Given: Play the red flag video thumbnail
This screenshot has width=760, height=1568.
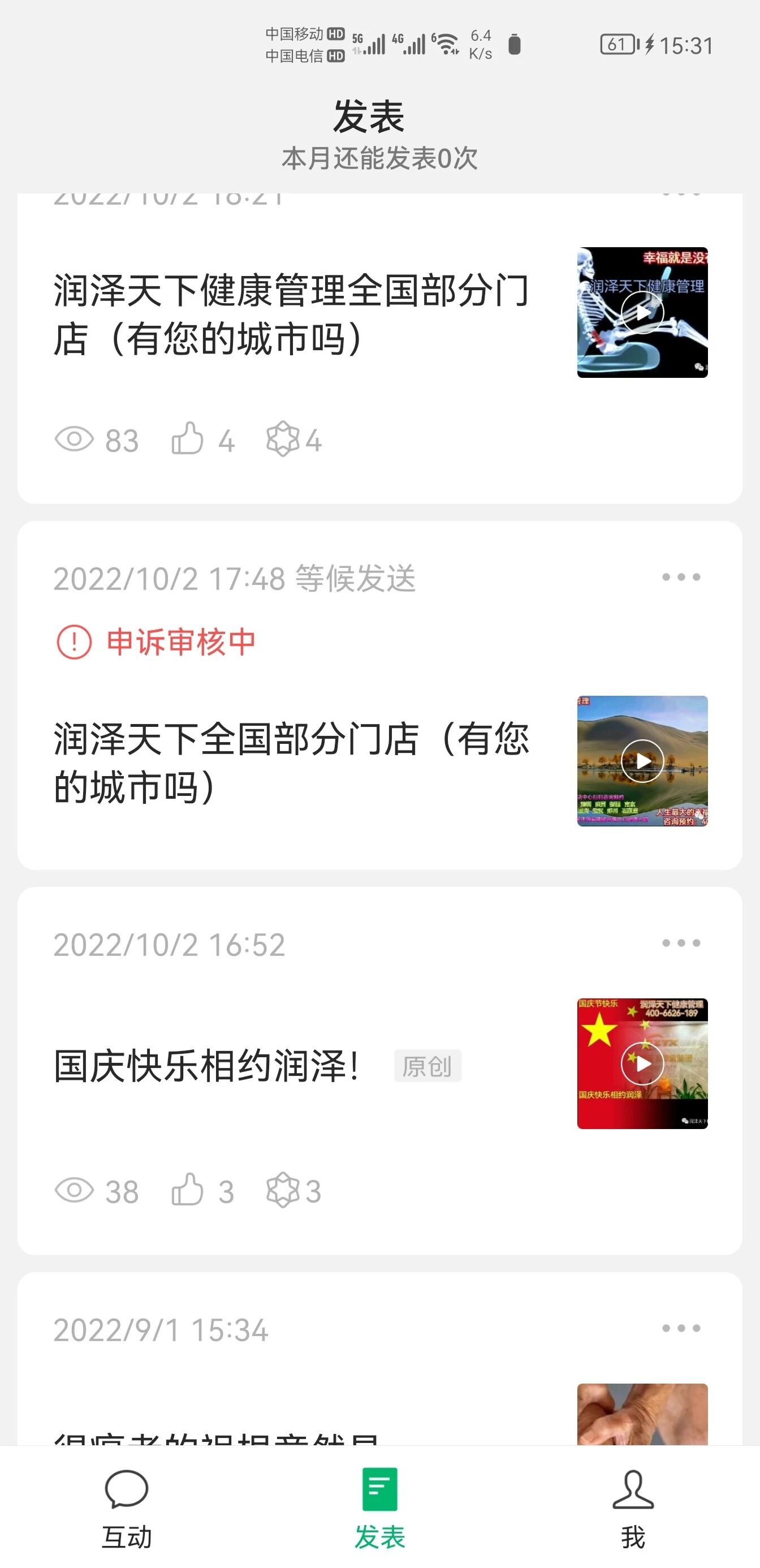Looking at the screenshot, I should tap(642, 1063).
